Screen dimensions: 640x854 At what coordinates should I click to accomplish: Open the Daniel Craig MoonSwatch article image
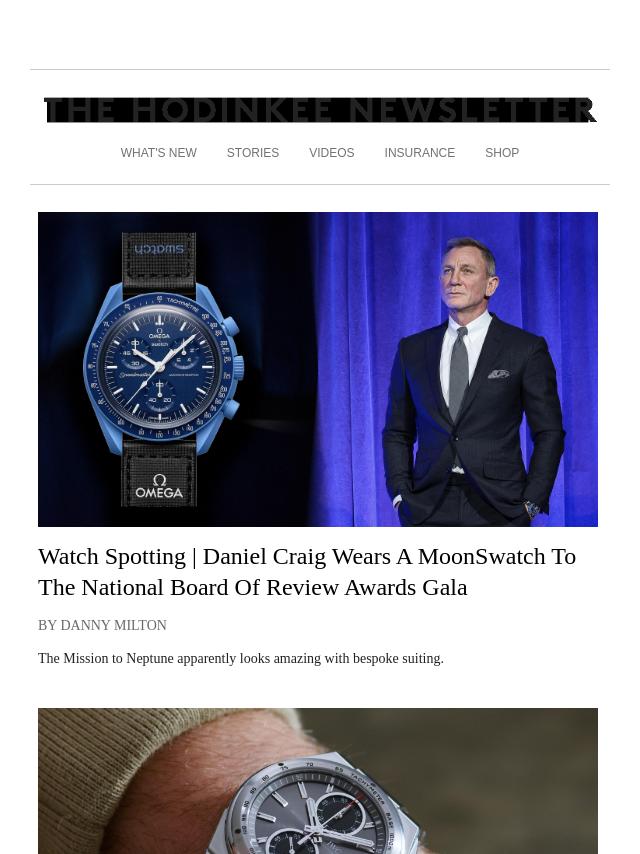318,369
